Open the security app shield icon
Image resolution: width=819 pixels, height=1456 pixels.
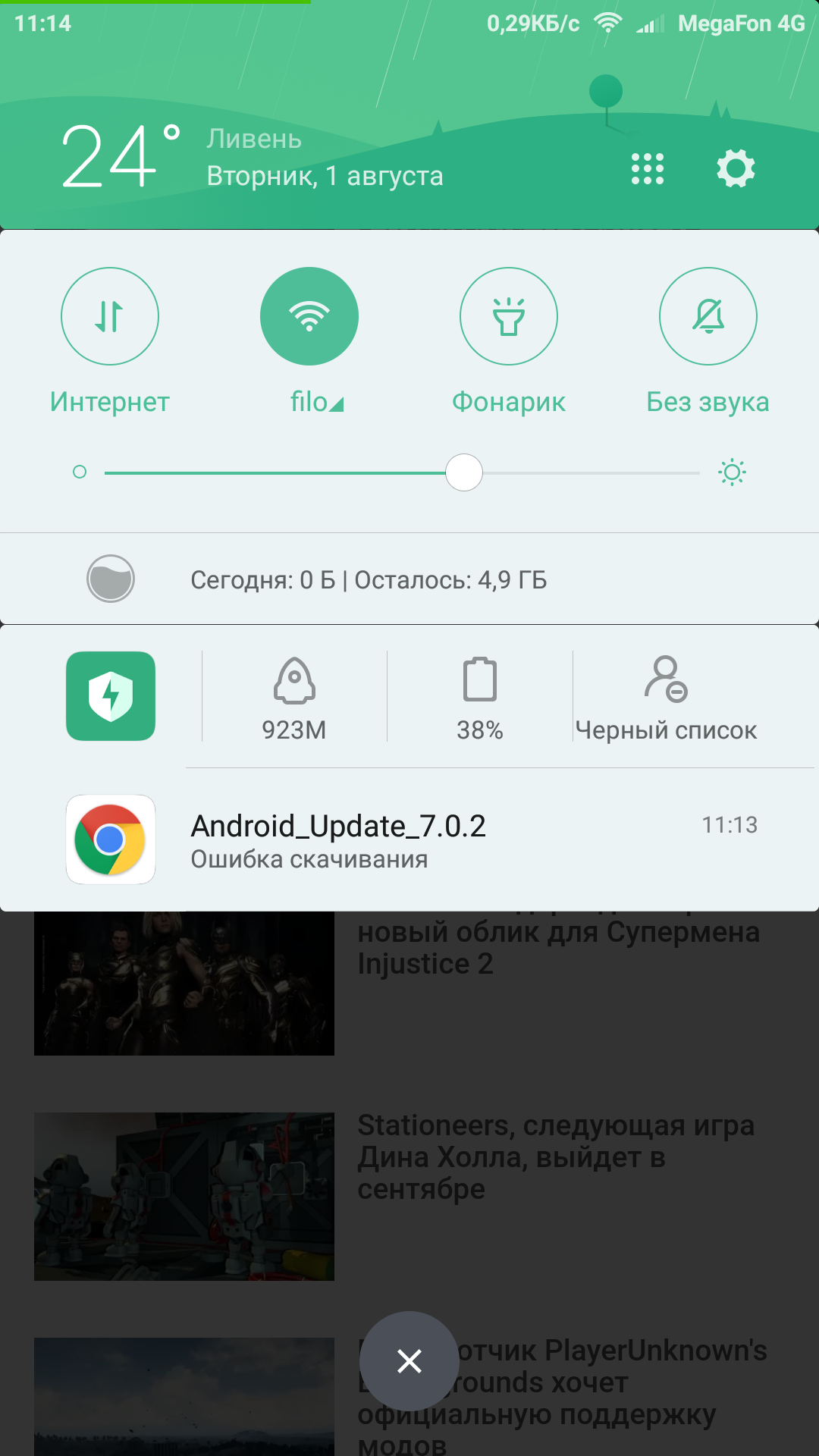pyautogui.click(x=111, y=696)
